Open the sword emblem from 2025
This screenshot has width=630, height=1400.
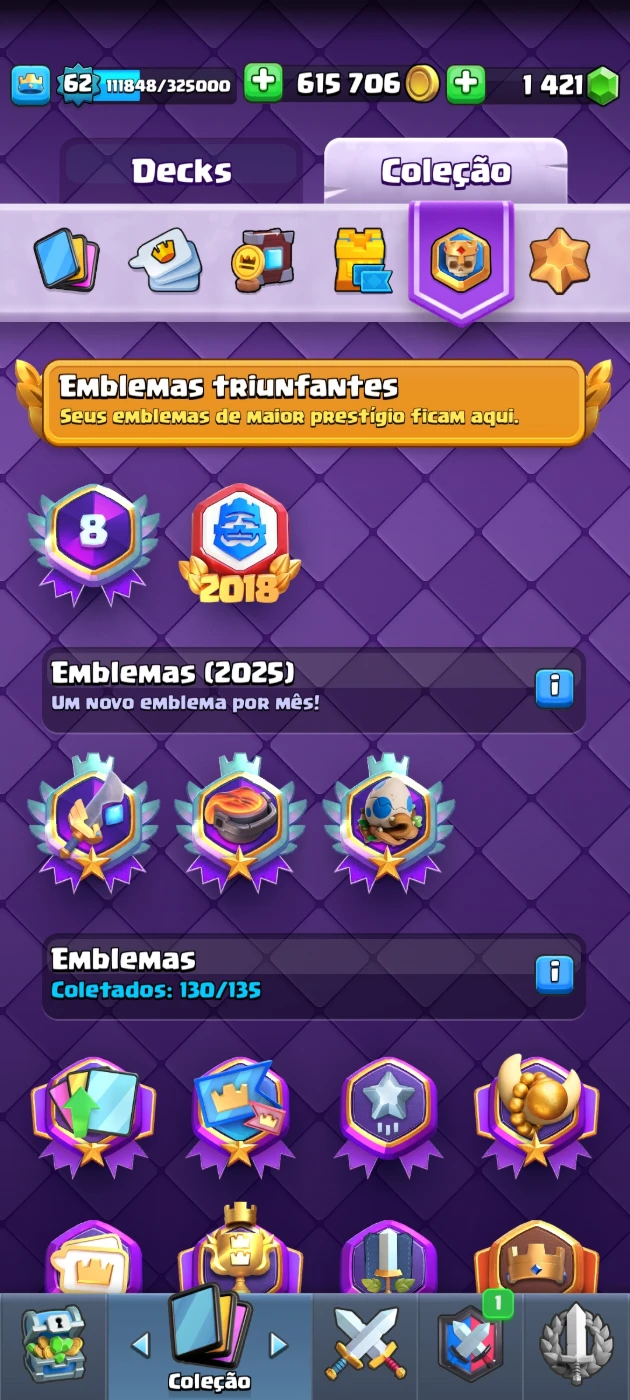tap(92, 820)
